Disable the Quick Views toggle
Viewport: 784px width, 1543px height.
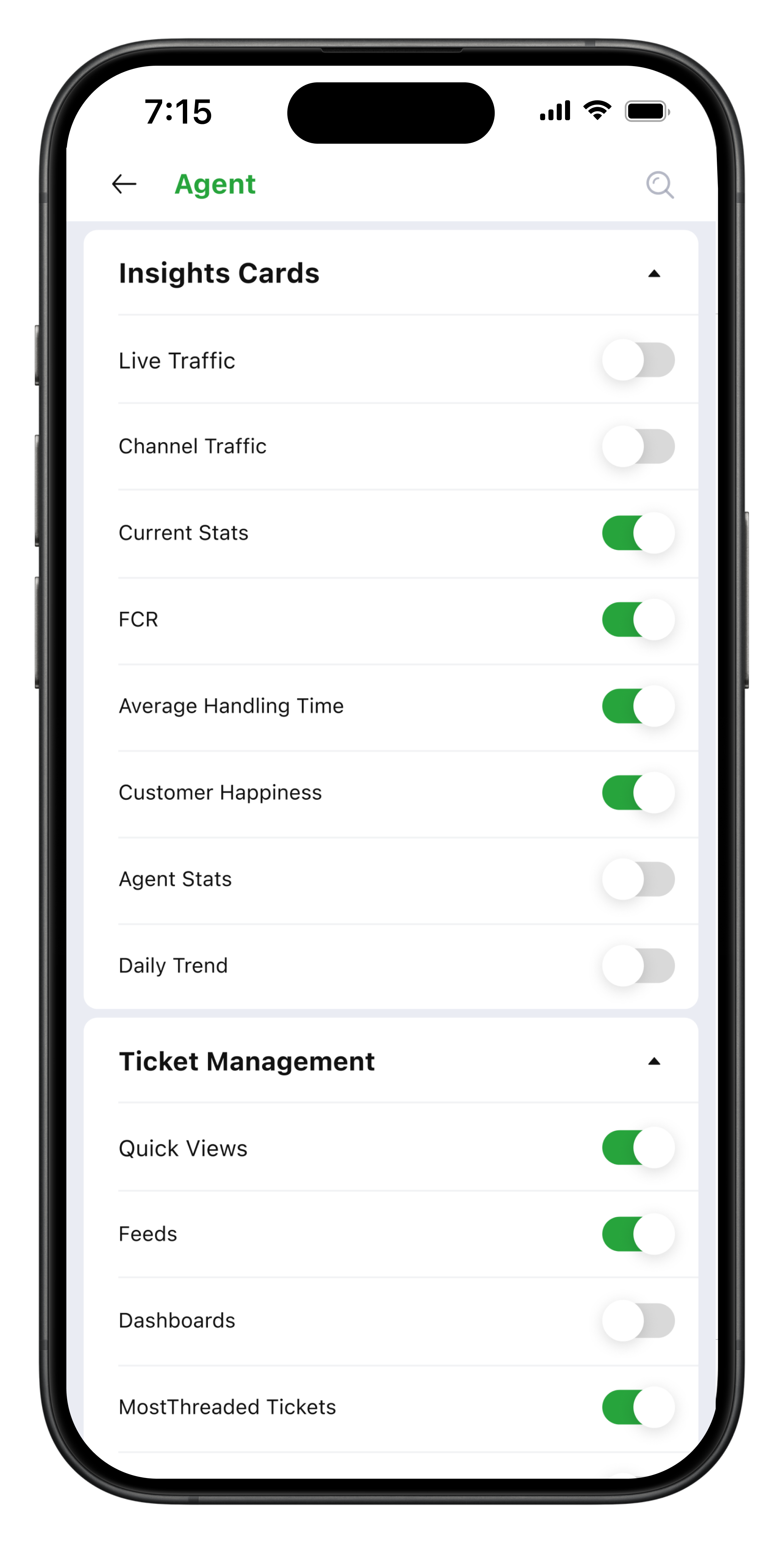coord(638,1148)
